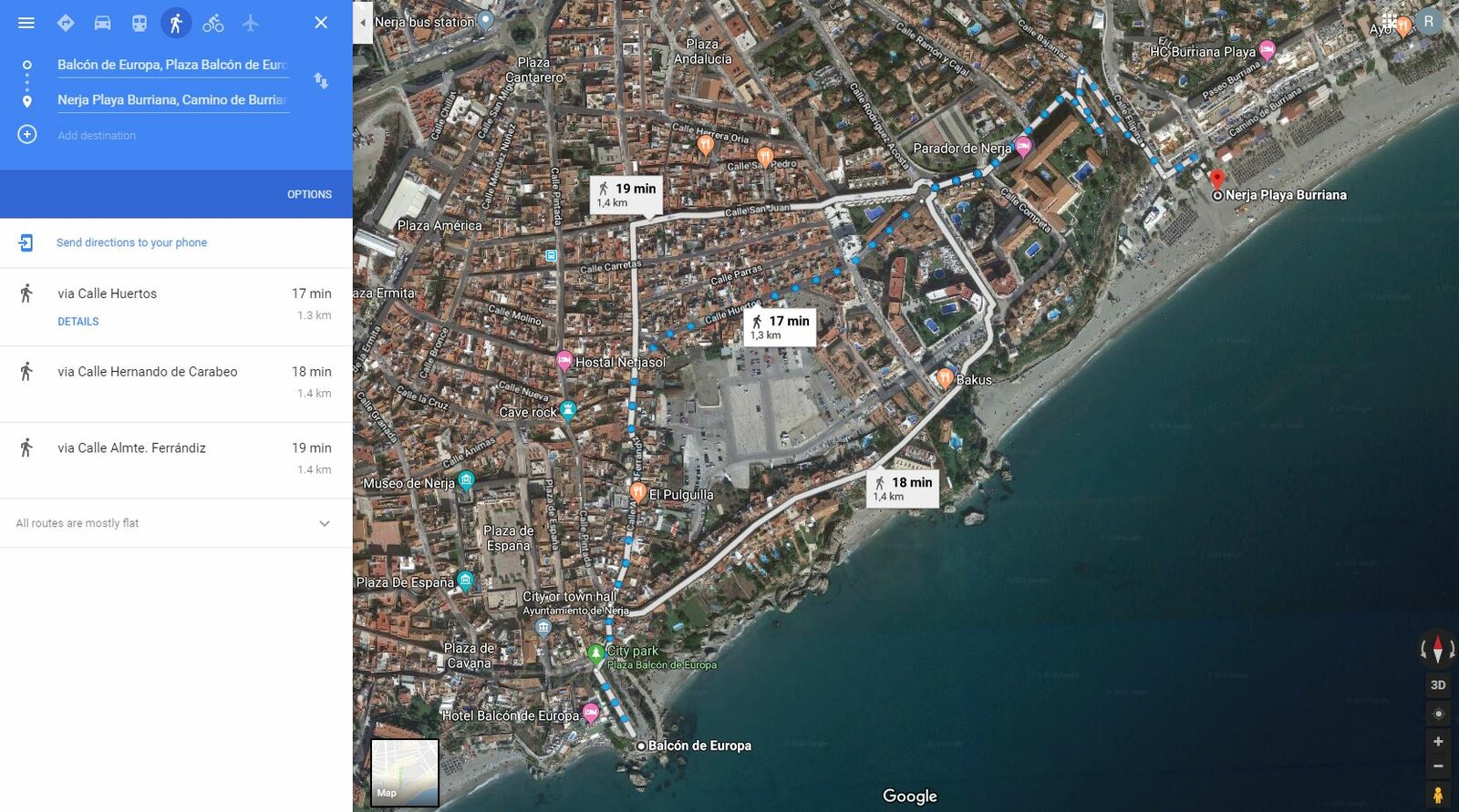Close the directions panel

coord(321,23)
